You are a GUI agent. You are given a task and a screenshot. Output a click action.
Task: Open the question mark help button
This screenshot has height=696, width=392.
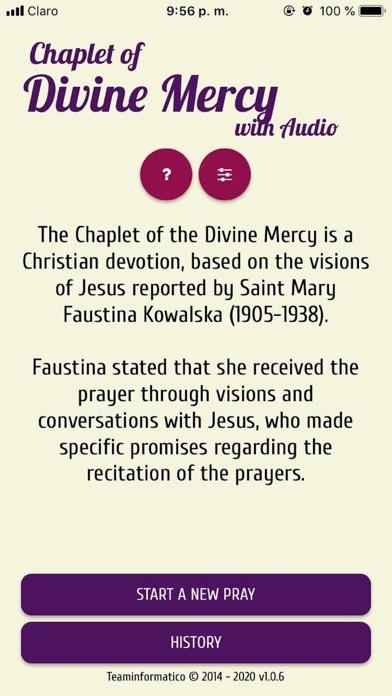pos(166,174)
